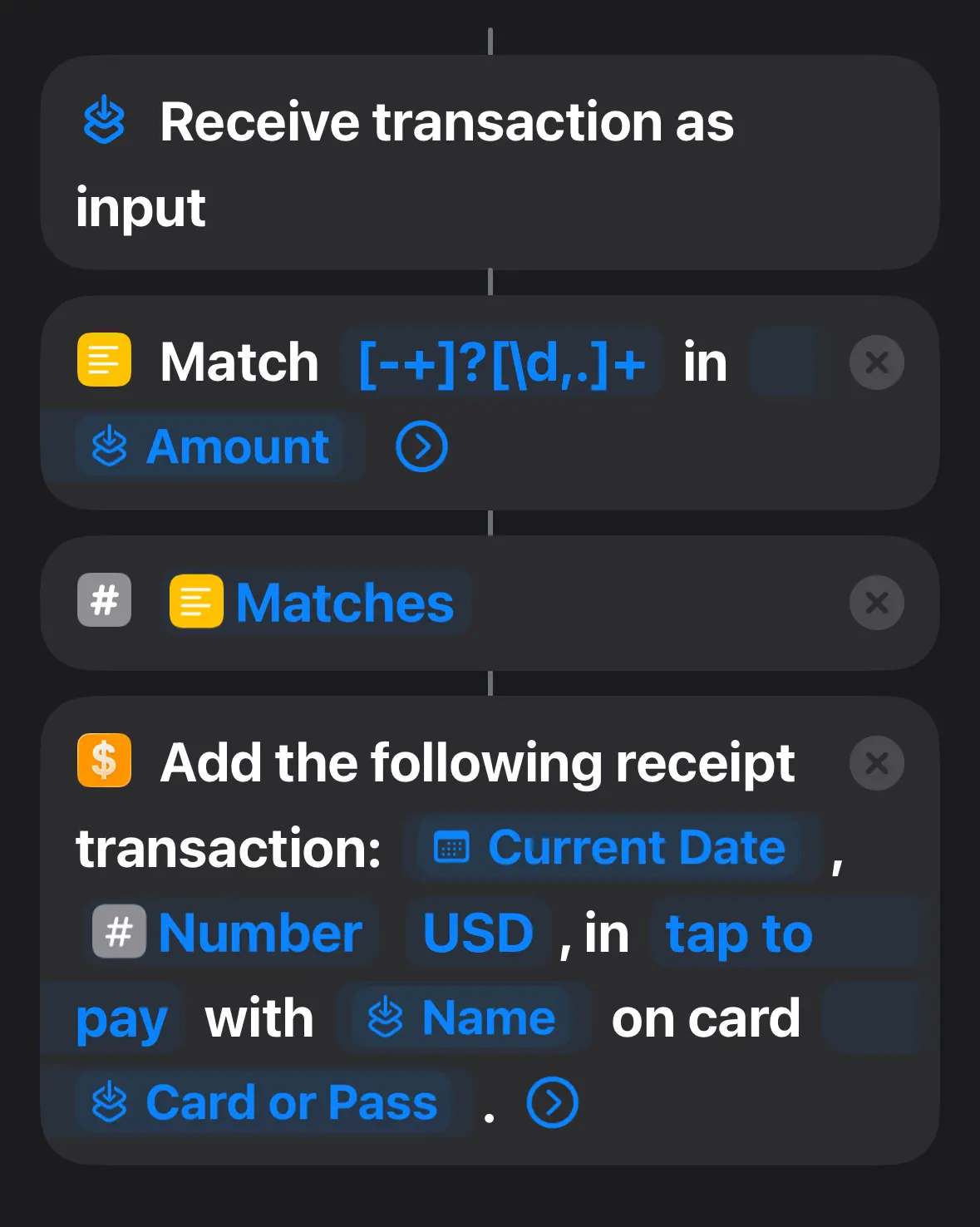Remove the Match text action
980x1227 pixels.
tap(876, 362)
